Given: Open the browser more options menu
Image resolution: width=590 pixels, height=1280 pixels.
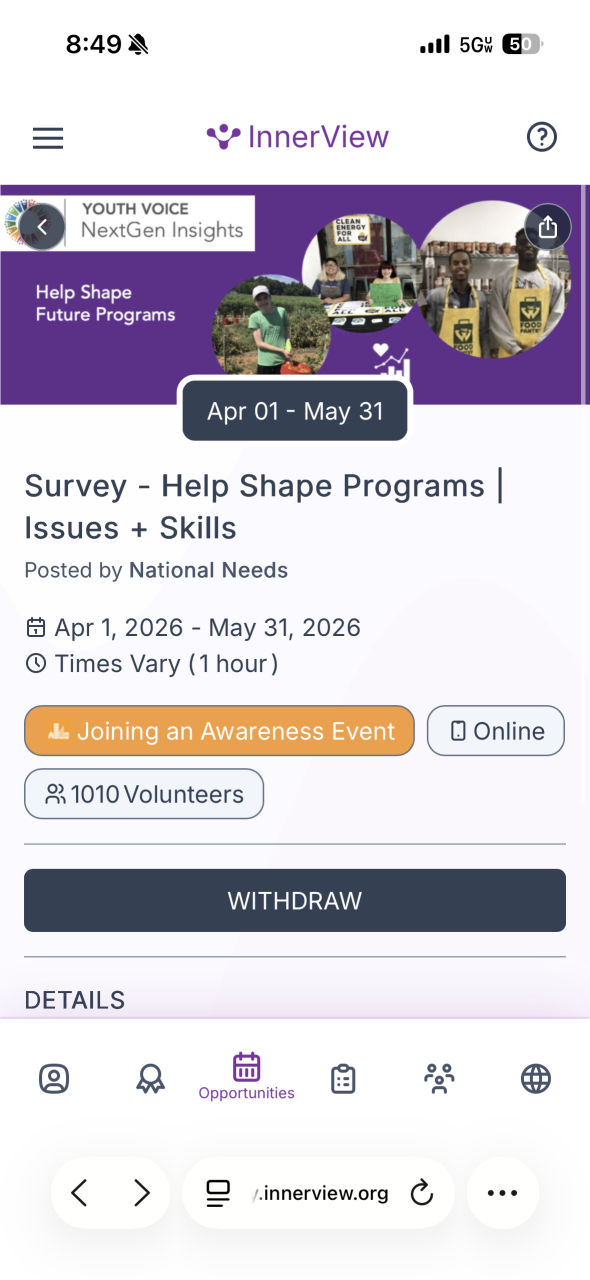Looking at the screenshot, I should pos(502,1193).
